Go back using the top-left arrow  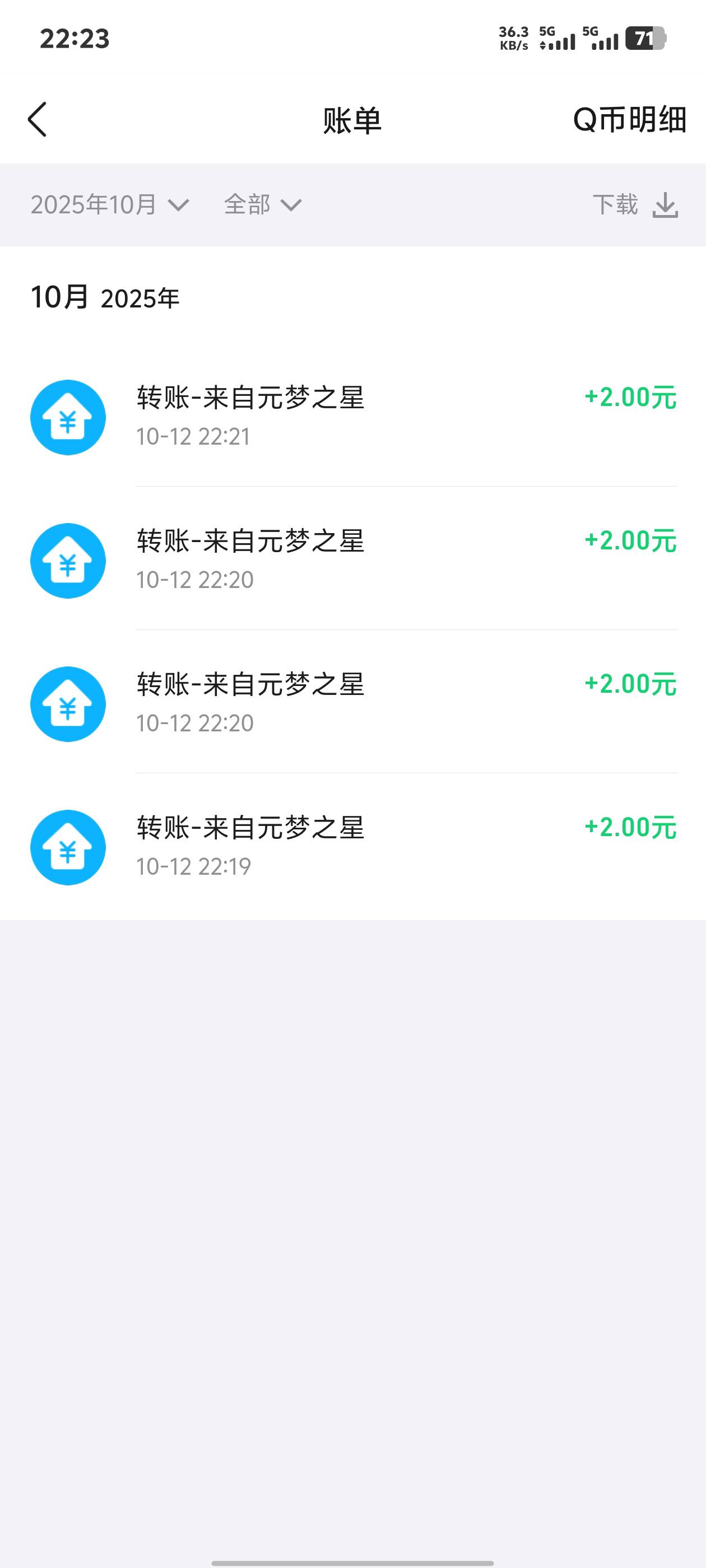coord(37,119)
